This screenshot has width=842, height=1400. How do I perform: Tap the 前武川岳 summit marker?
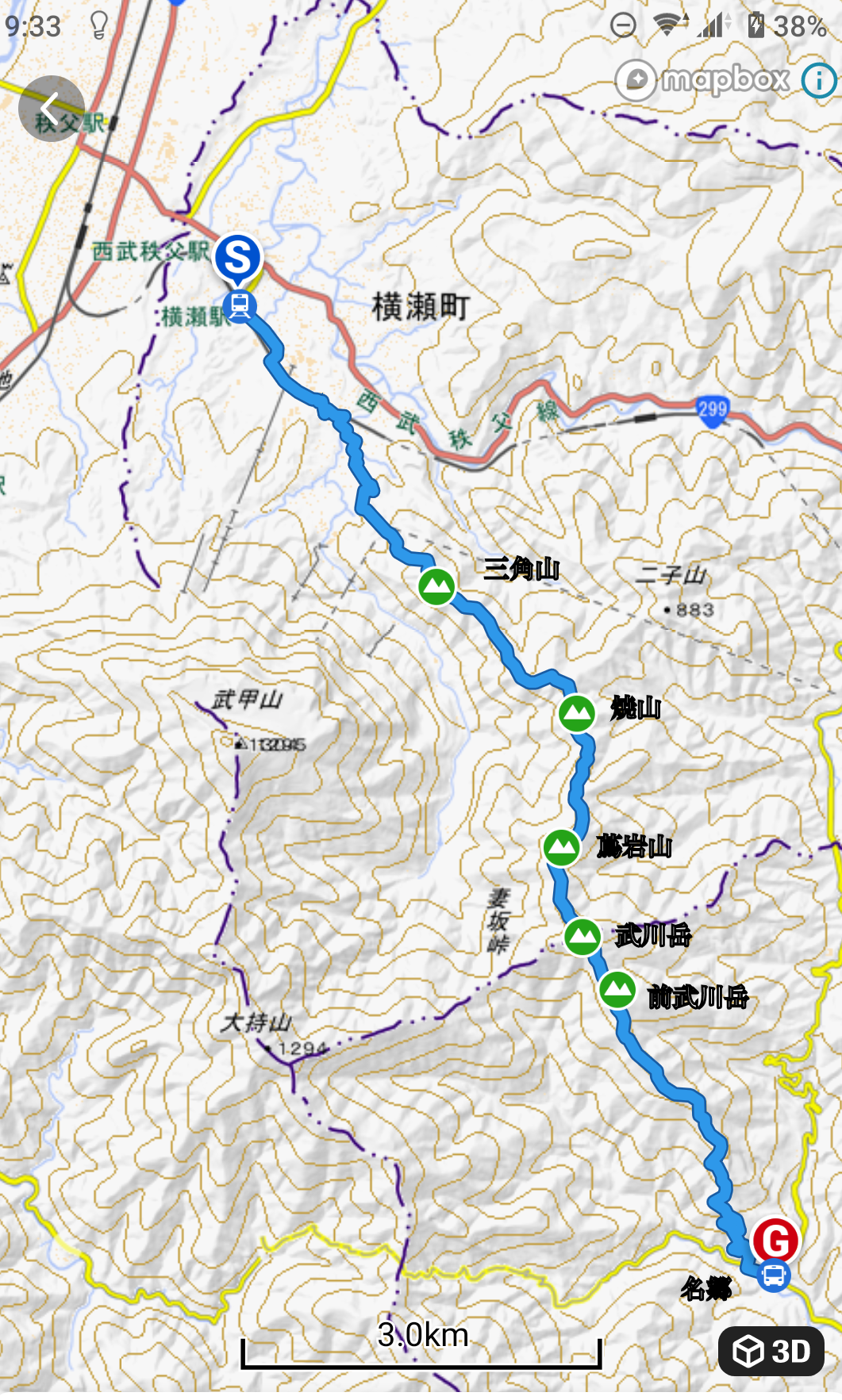(617, 990)
